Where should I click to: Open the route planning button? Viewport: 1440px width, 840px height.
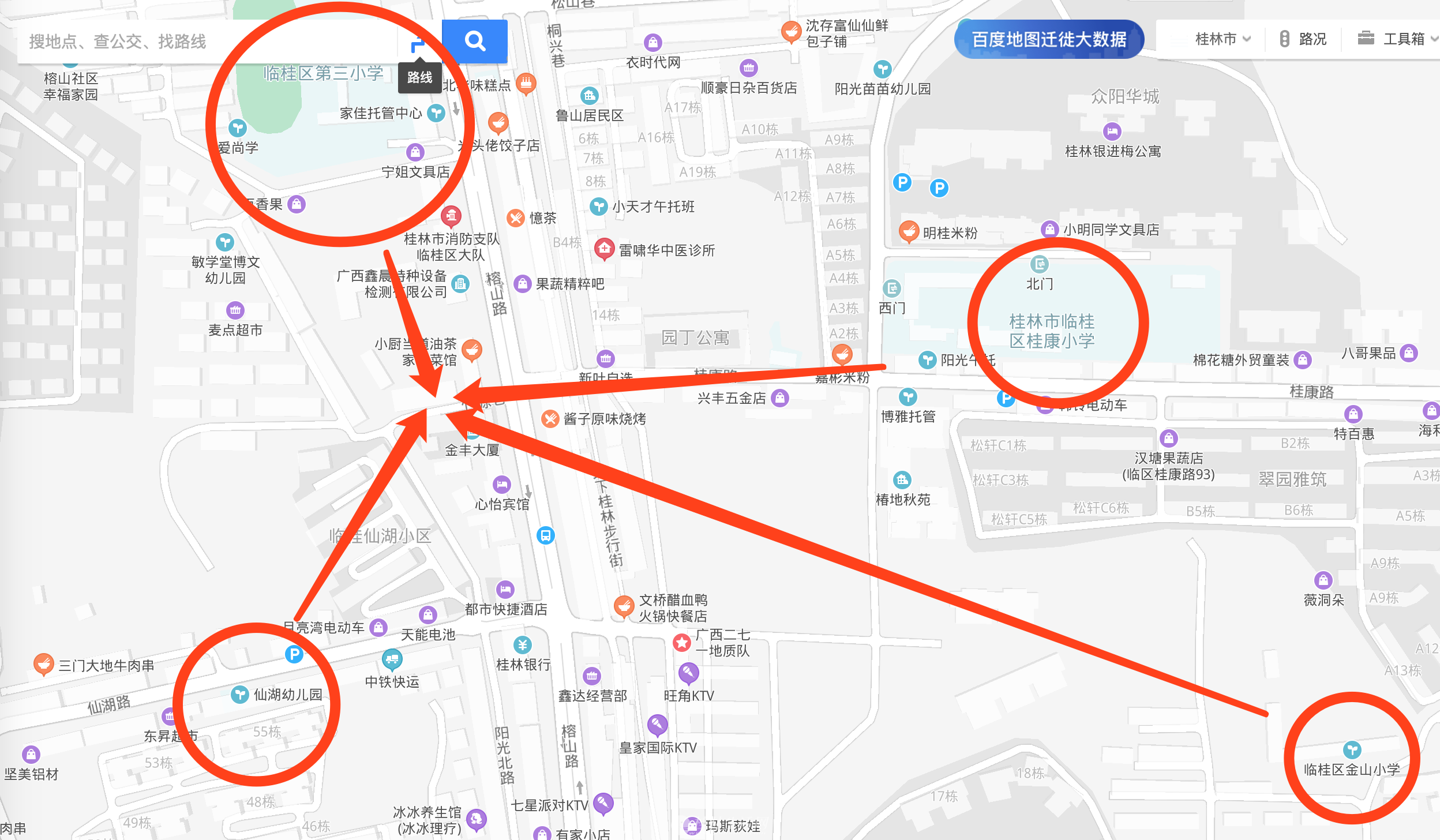(419, 43)
